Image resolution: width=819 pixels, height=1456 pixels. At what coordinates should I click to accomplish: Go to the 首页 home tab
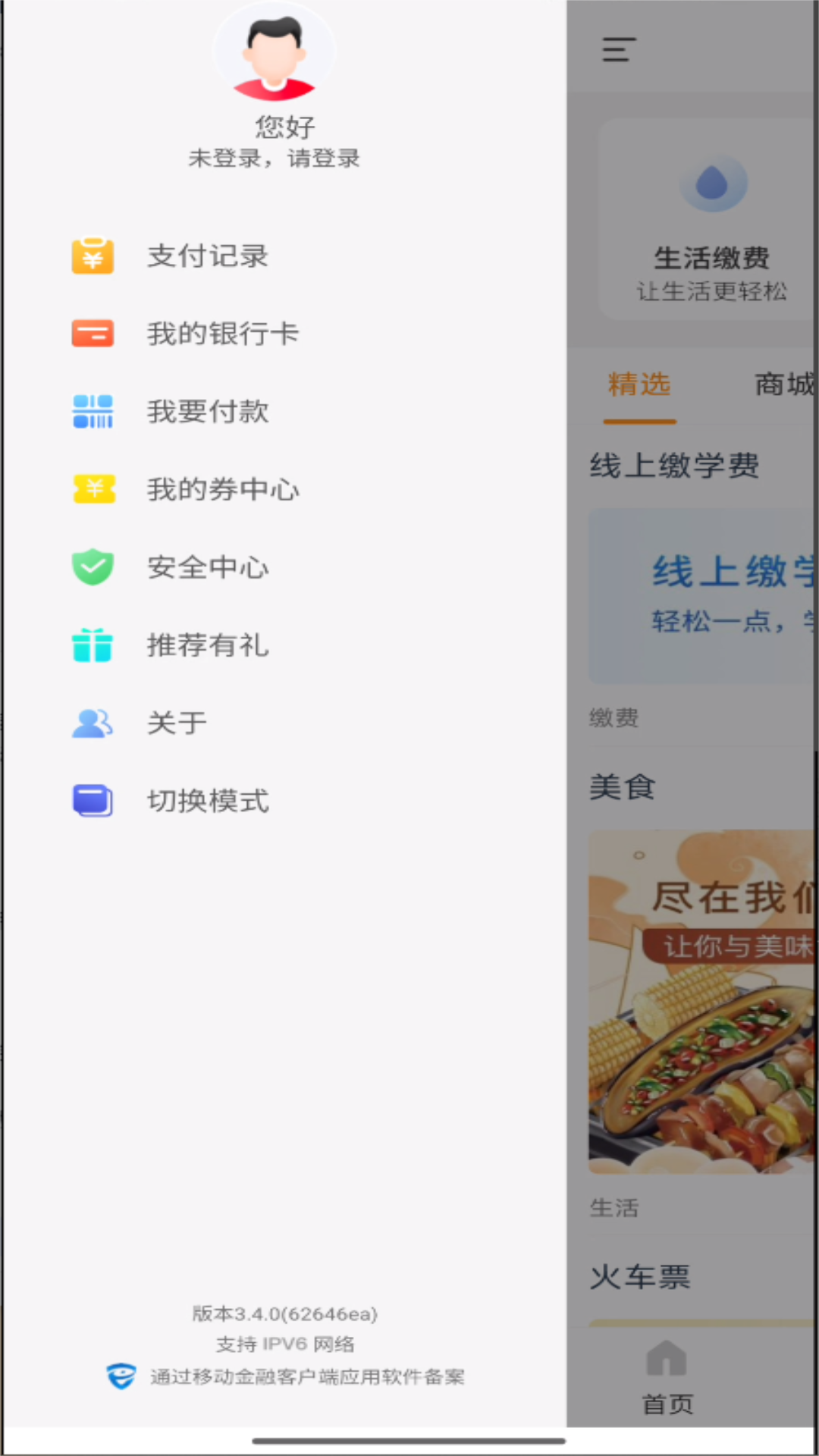[667, 1377]
